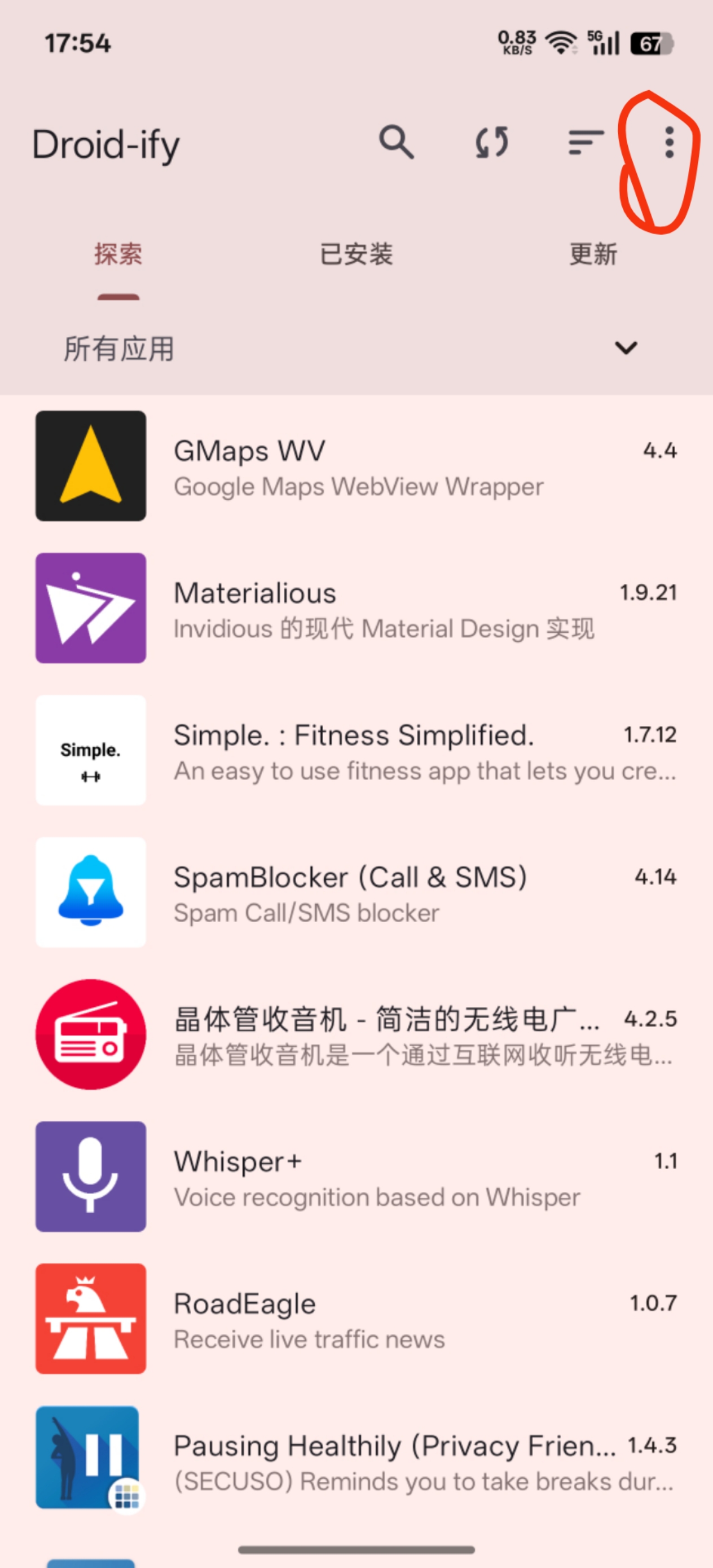Switch to the 已安装 tab
The height and width of the screenshot is (1568, 713).
point(356,256)
